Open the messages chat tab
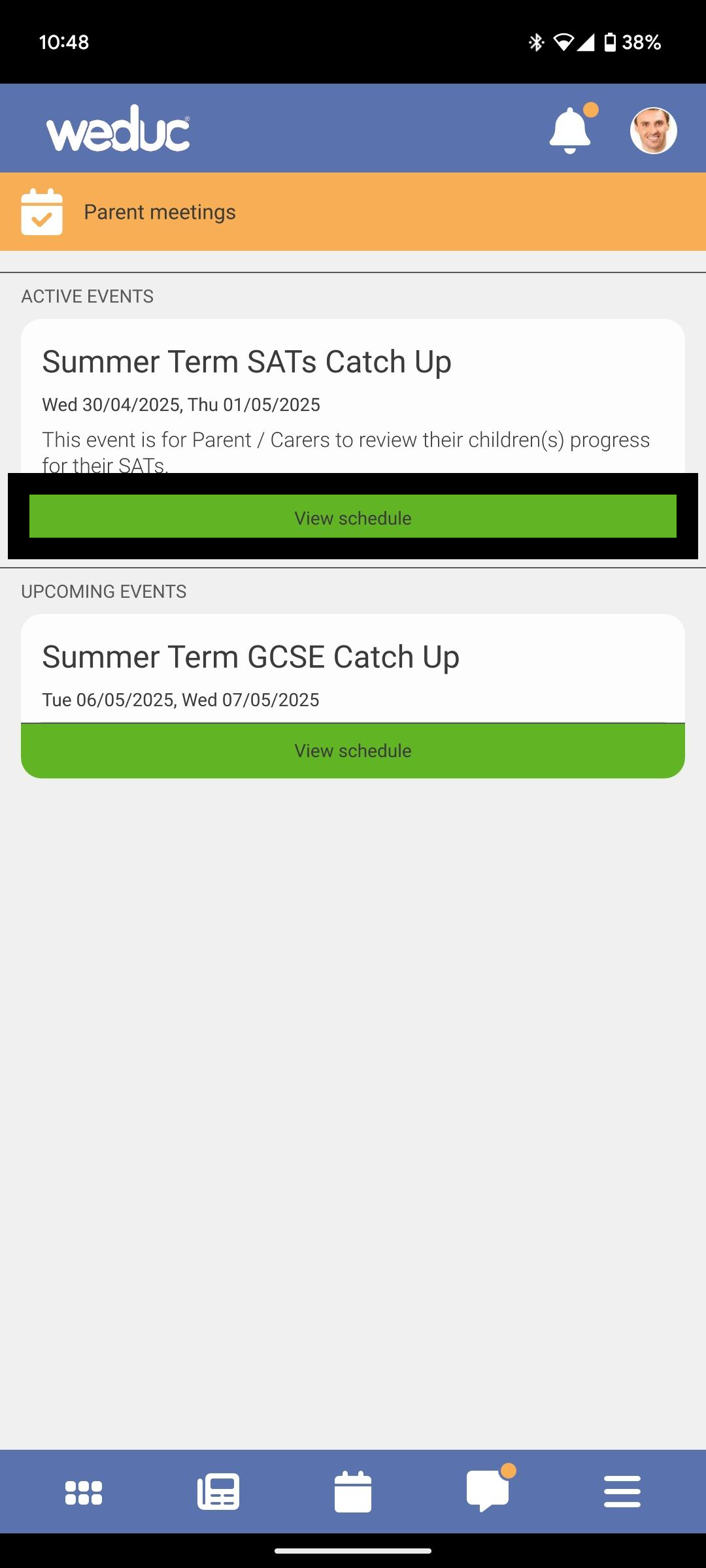 pyautogui.click(x=488, y=1492)
